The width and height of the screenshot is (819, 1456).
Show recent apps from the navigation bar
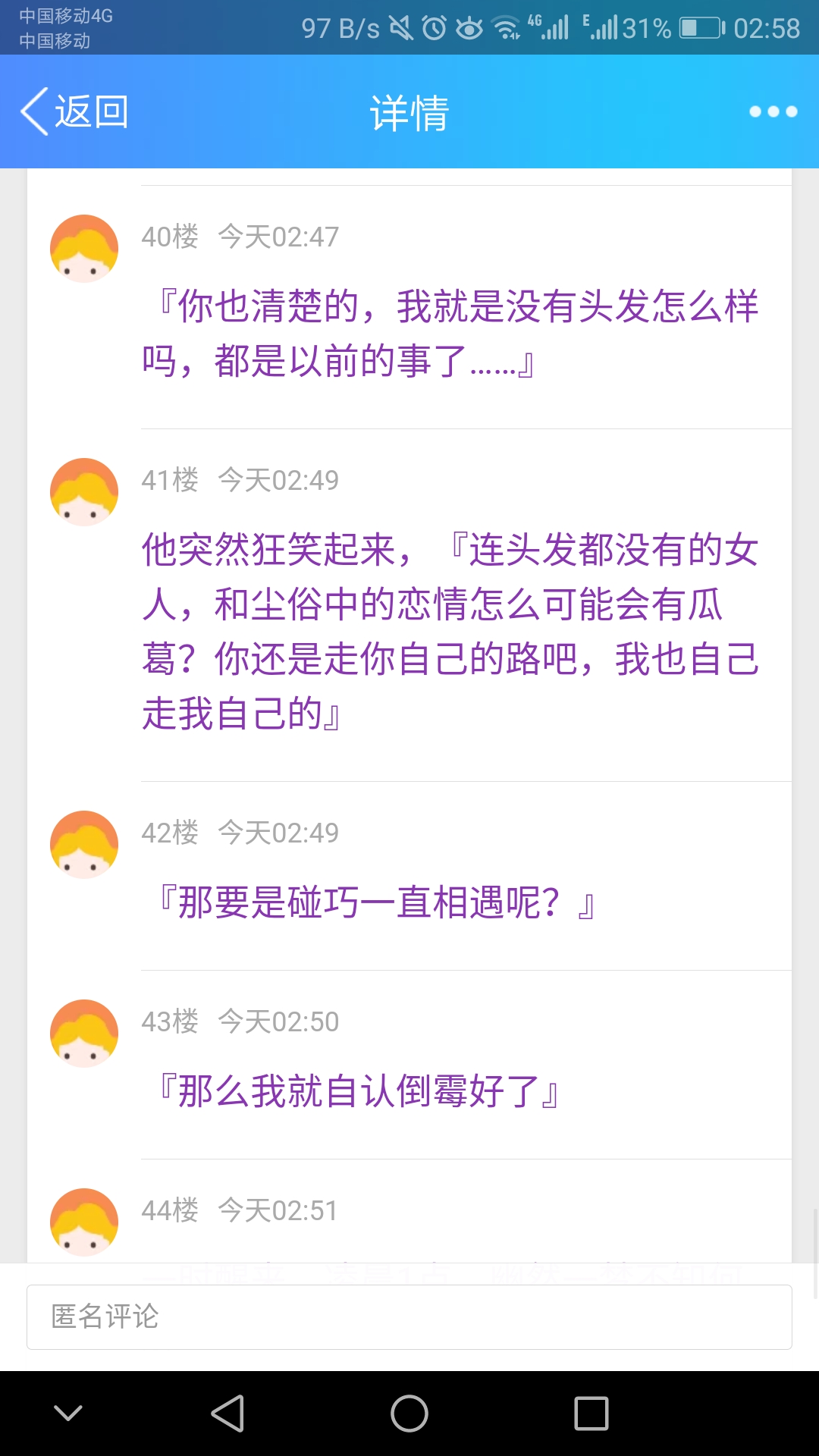[x=591, y=1414]
